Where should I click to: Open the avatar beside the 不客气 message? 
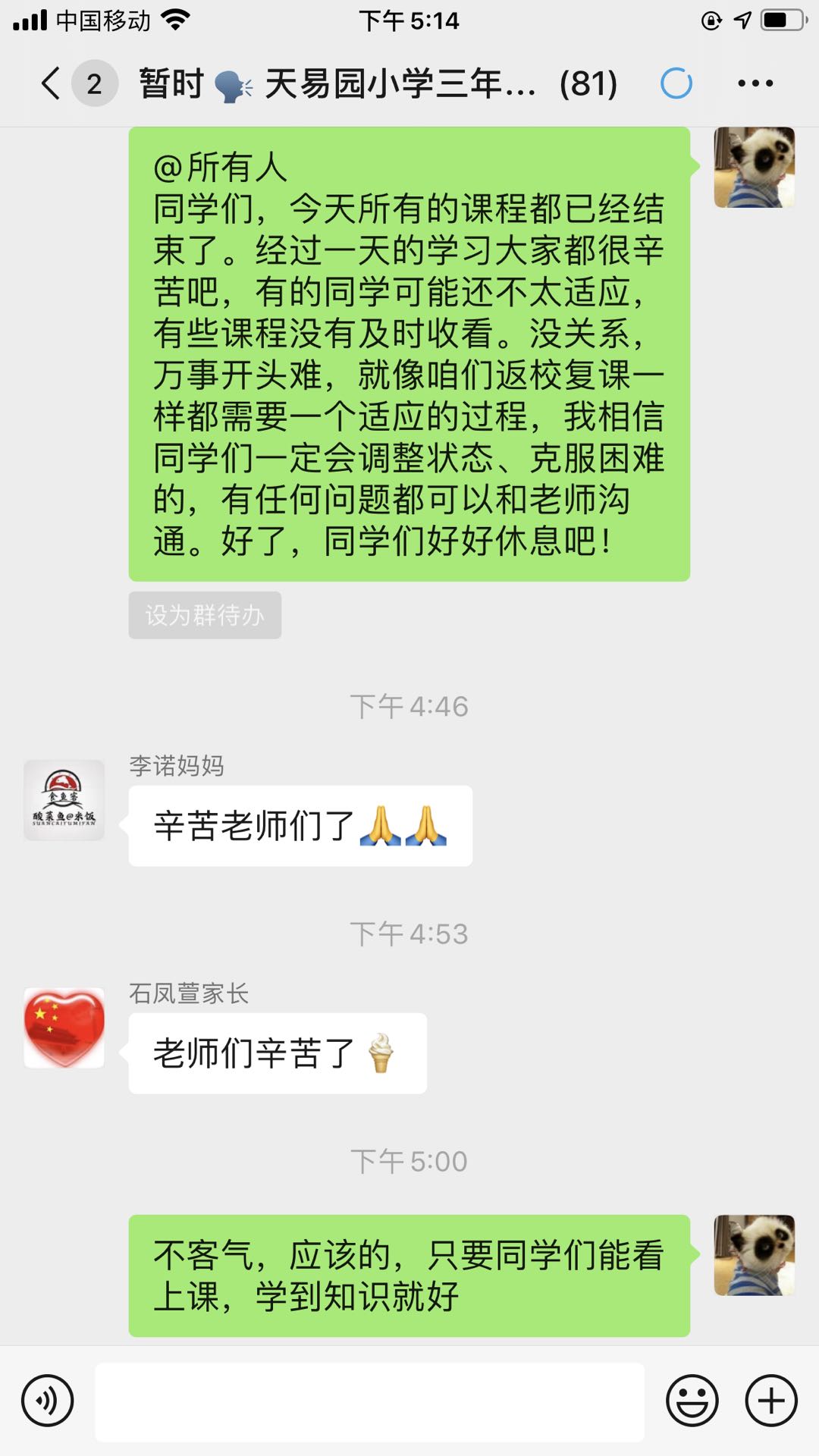tap(754, 1255)
